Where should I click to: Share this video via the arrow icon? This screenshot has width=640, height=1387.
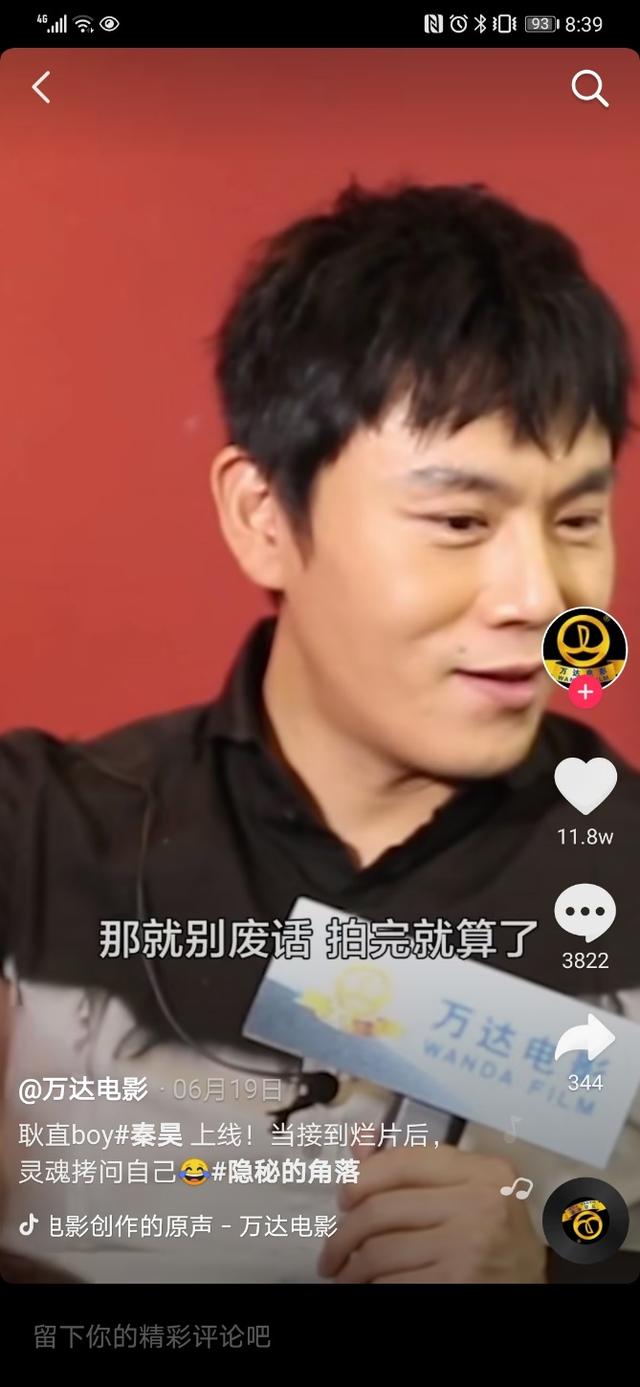[585, 1040]
